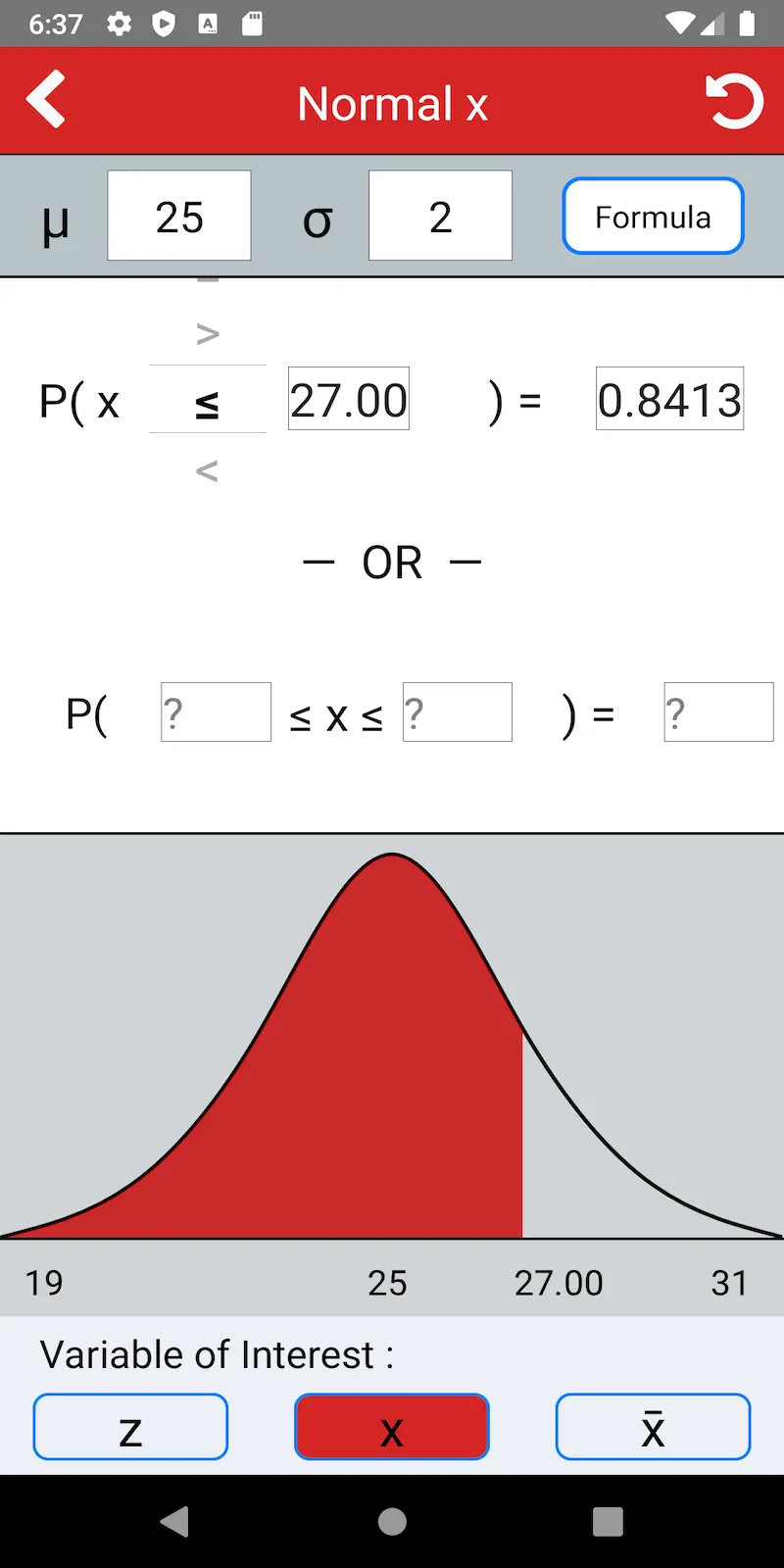784x1568 pixels.
Task: Tap the Play Protect shield icon in status bar
Action: (163, 24)
